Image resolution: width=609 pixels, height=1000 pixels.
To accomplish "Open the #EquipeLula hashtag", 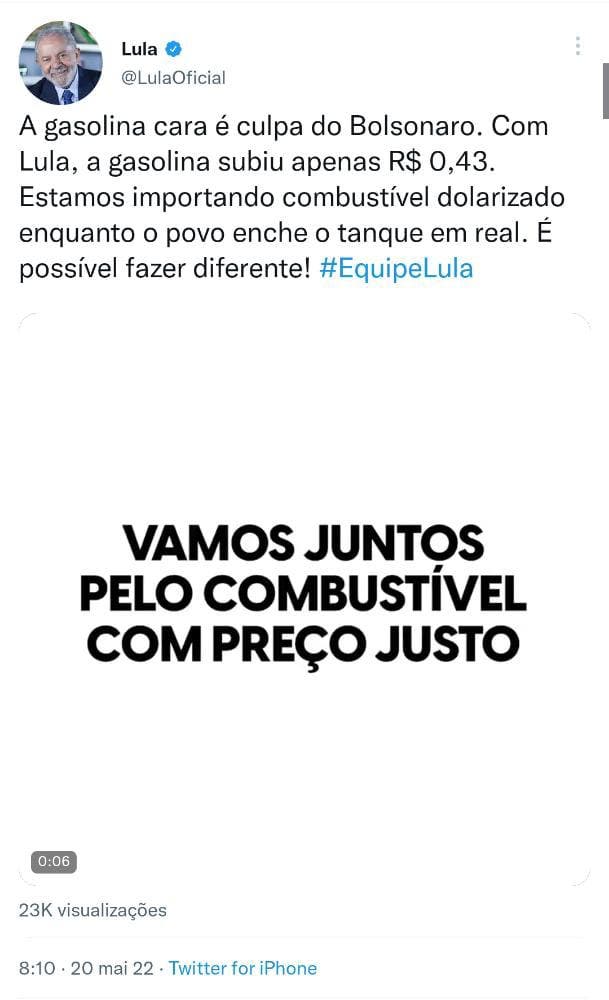I will click(x=396, y=268).
